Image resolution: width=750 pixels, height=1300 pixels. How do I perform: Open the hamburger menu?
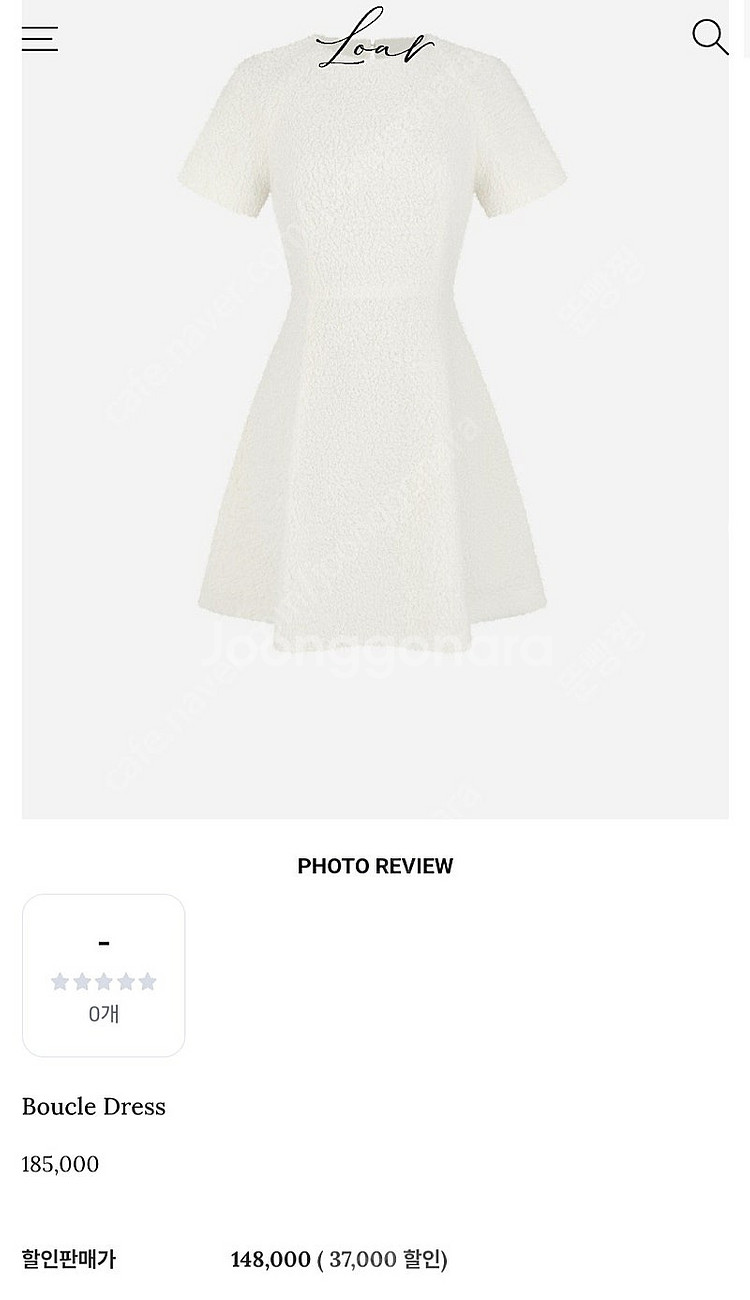(x=40, y=39)
